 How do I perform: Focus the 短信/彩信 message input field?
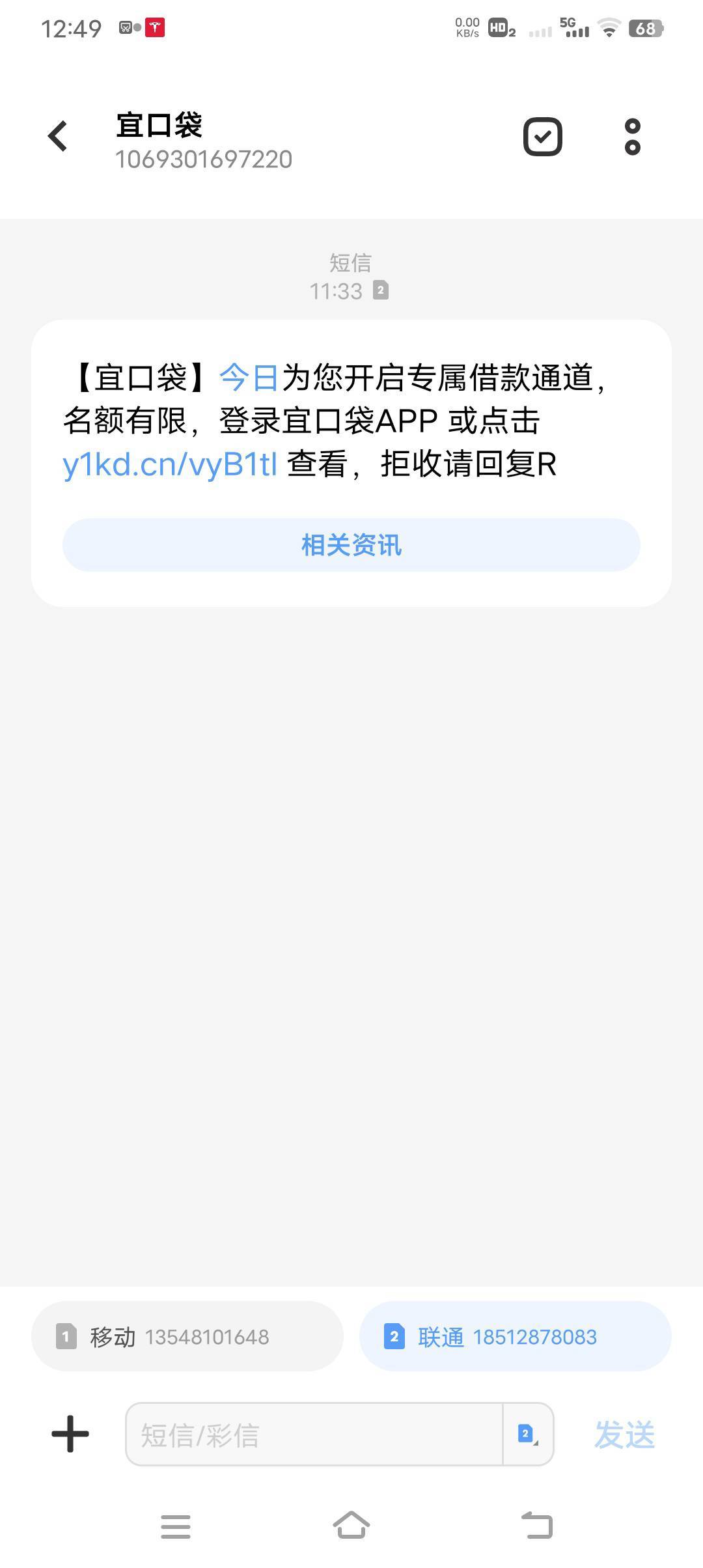(x=314, y=1435)
